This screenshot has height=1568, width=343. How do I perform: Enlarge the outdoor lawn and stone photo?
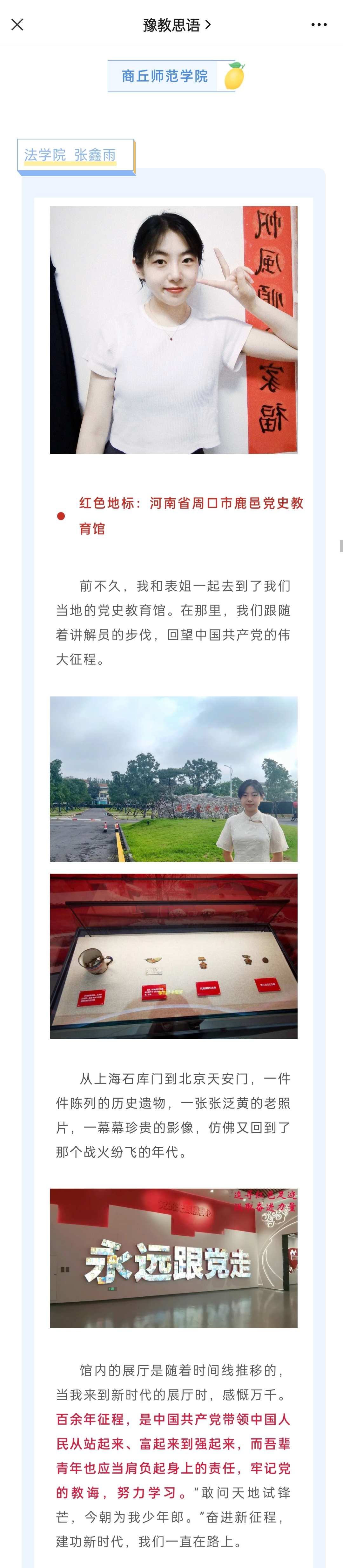(173, 778)
